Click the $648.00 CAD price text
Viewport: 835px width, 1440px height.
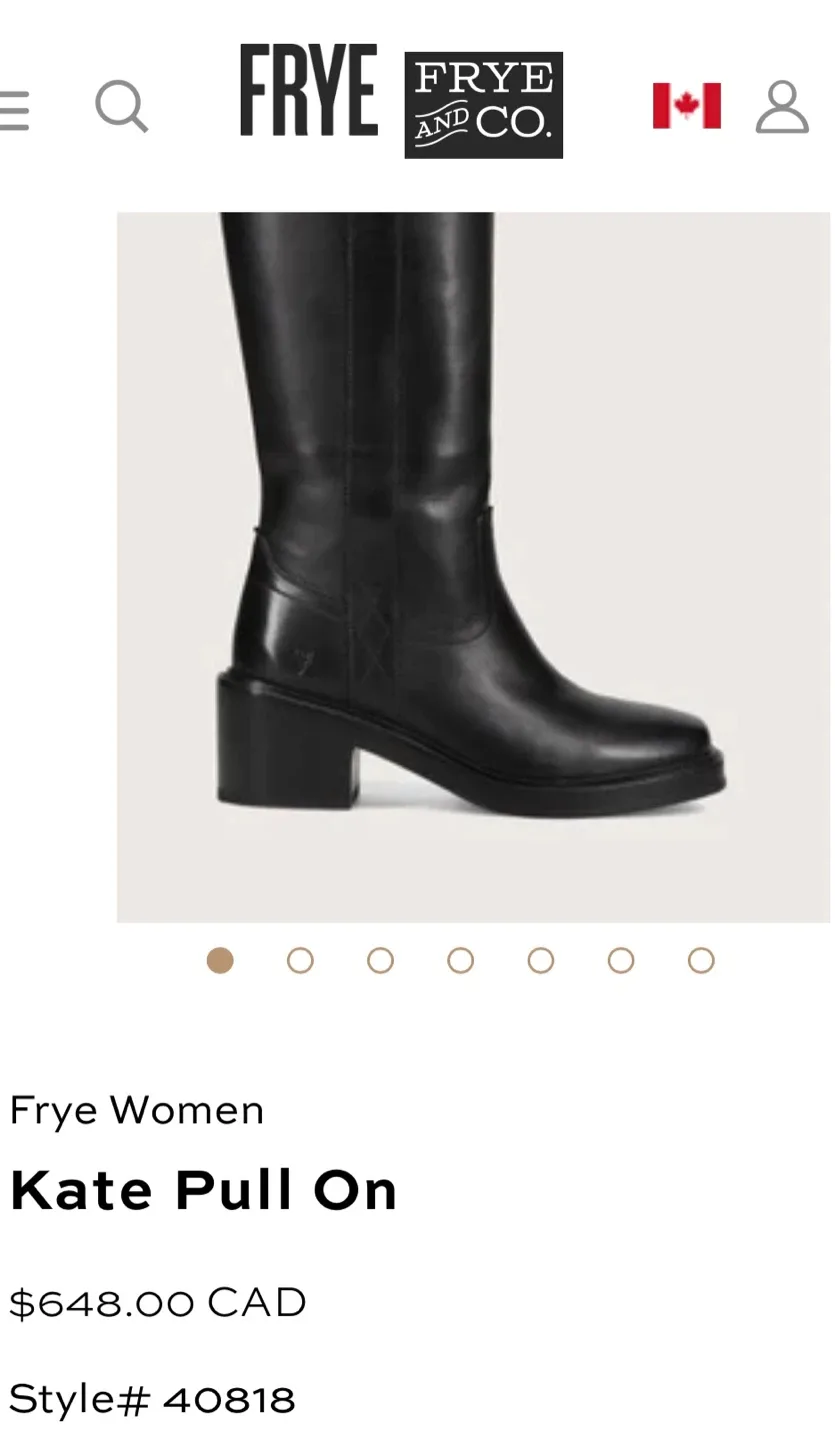pos(157,1302)
